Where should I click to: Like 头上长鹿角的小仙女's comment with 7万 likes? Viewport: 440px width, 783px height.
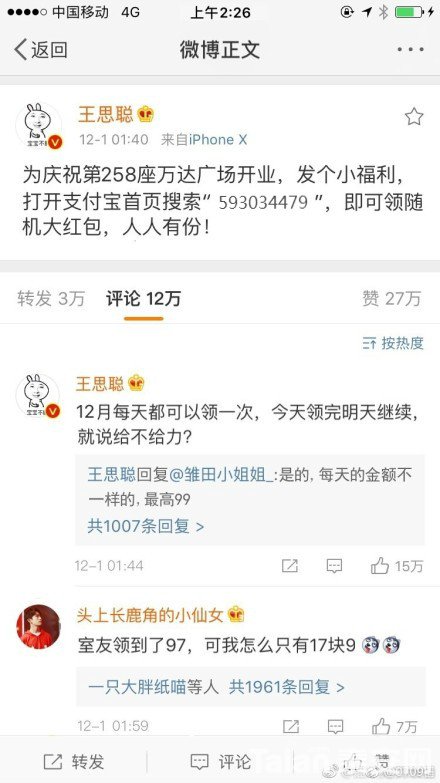pos(395,727)
